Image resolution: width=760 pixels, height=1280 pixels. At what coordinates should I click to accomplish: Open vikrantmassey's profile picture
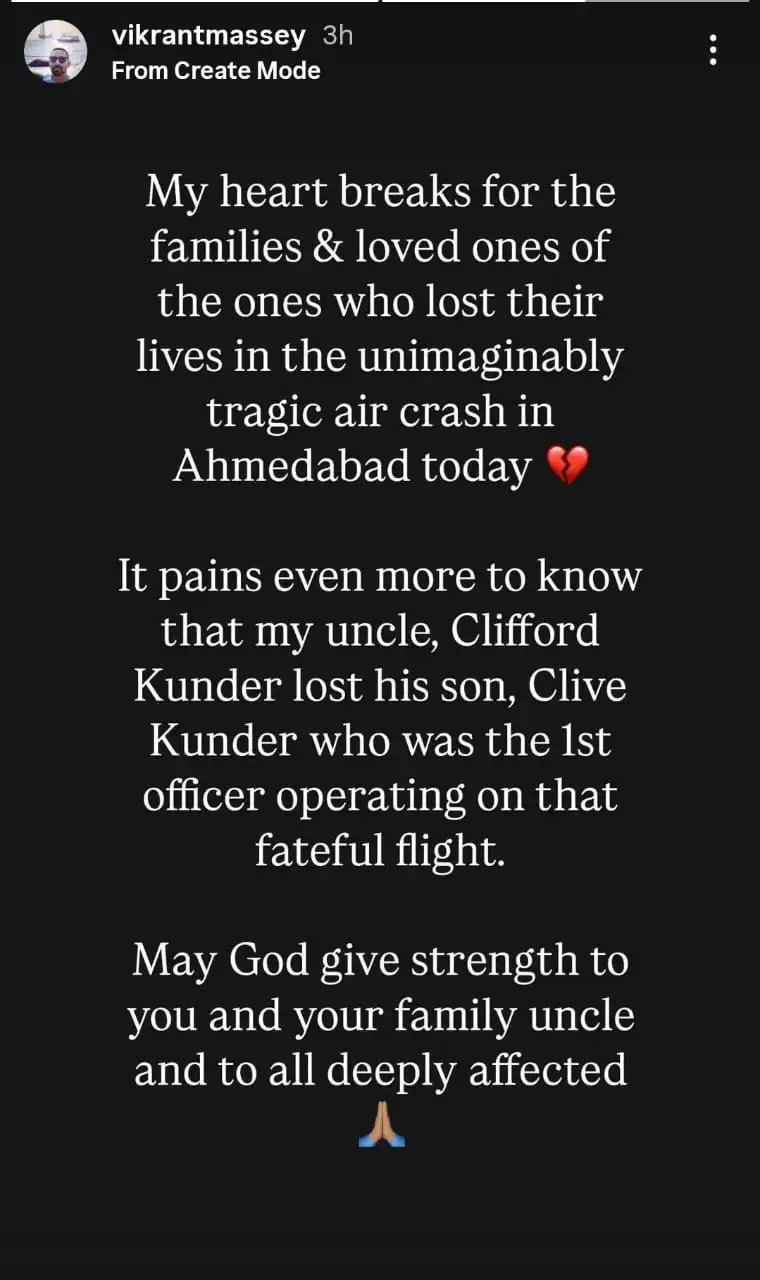click(x=55, y=51)
